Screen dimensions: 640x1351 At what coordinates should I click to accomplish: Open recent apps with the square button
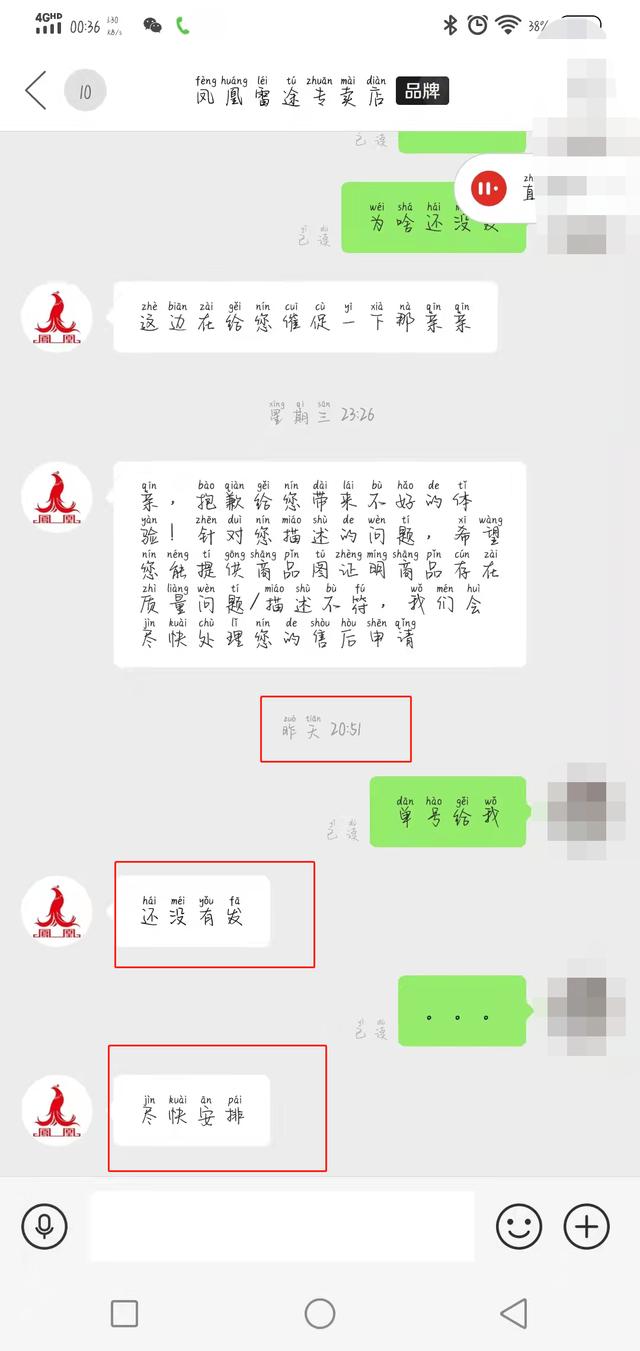tap(124, 1313)
